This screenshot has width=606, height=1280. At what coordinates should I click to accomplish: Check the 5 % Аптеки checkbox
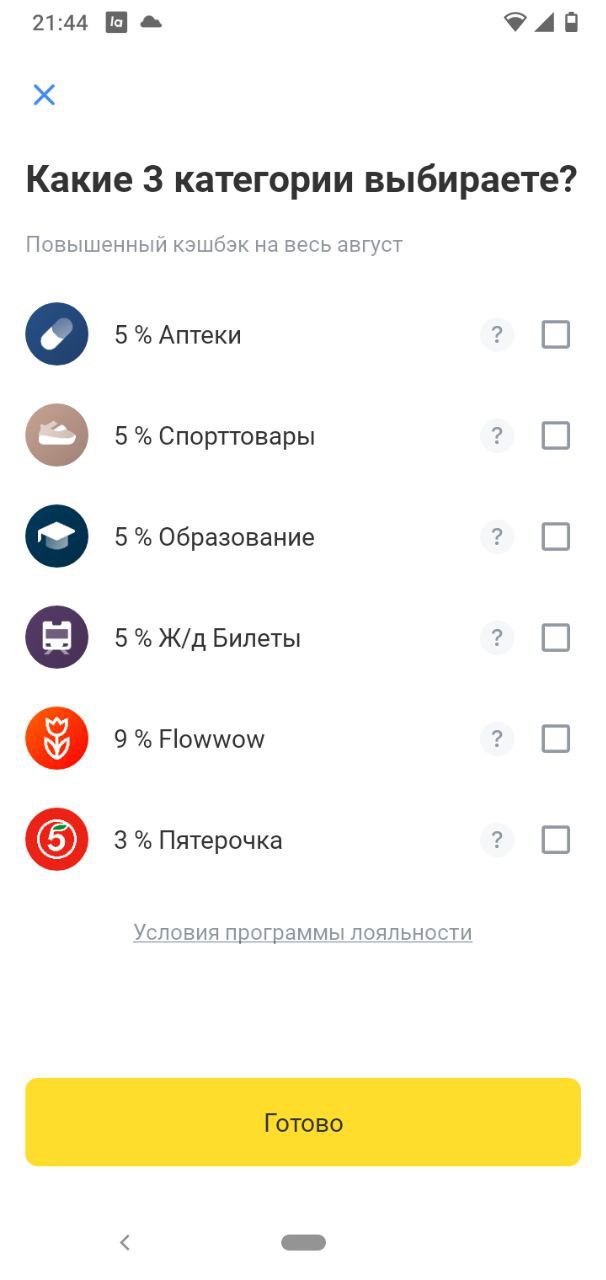point(556,334)
